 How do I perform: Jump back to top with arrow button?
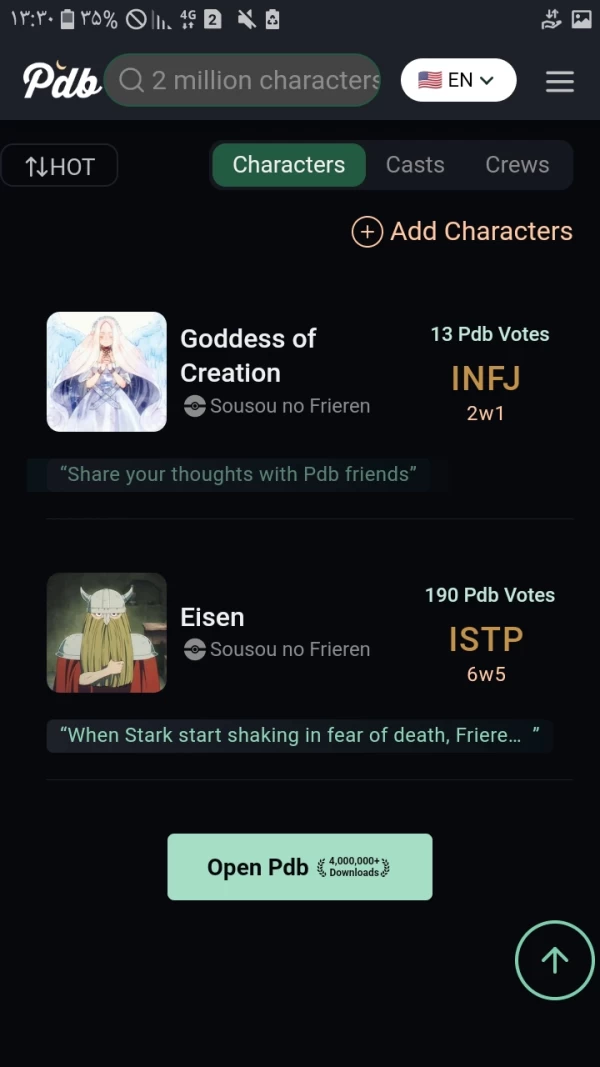tap(554, 960)
